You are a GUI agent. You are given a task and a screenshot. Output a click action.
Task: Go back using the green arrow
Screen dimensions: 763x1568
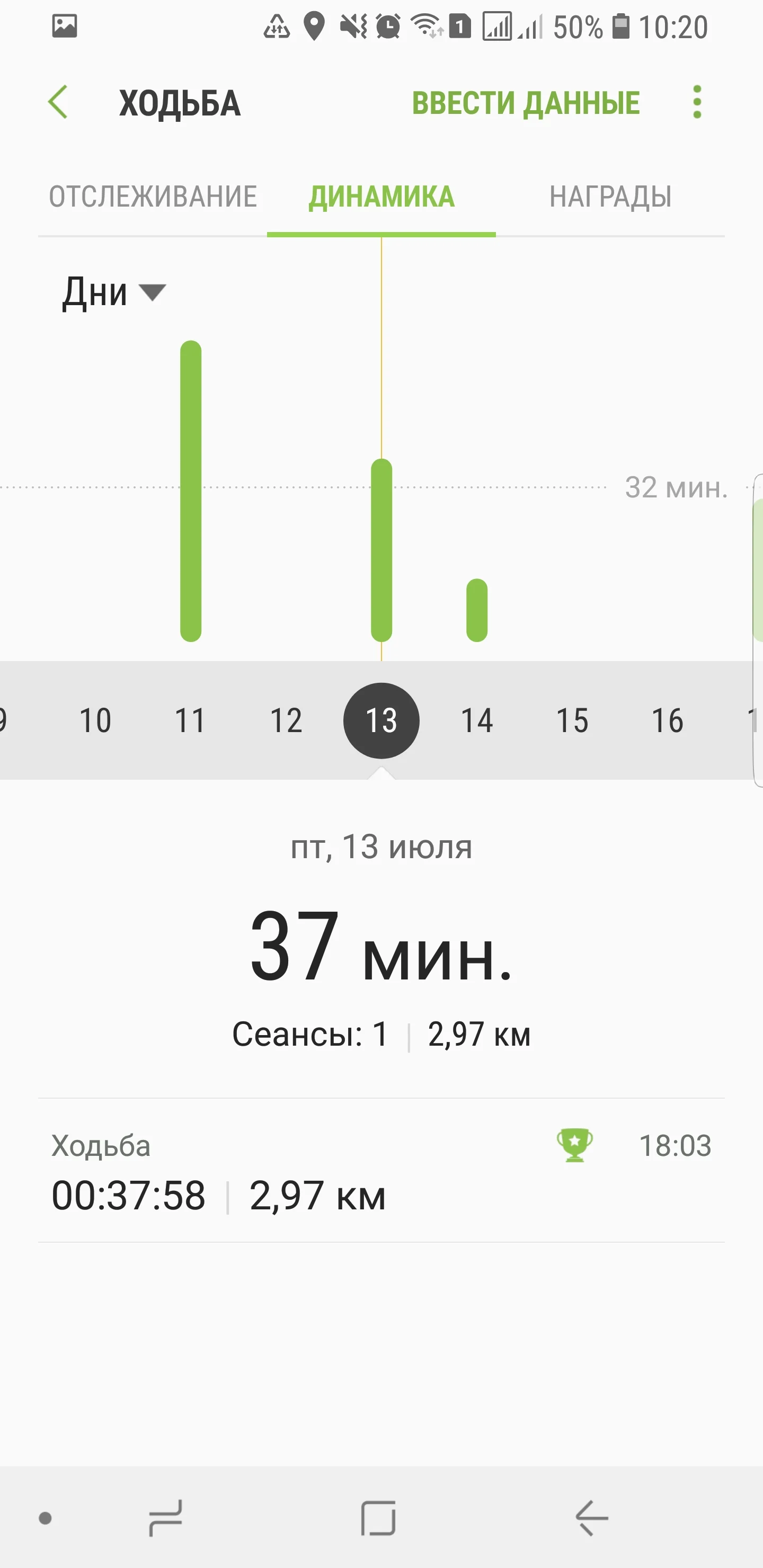point(58,102)
